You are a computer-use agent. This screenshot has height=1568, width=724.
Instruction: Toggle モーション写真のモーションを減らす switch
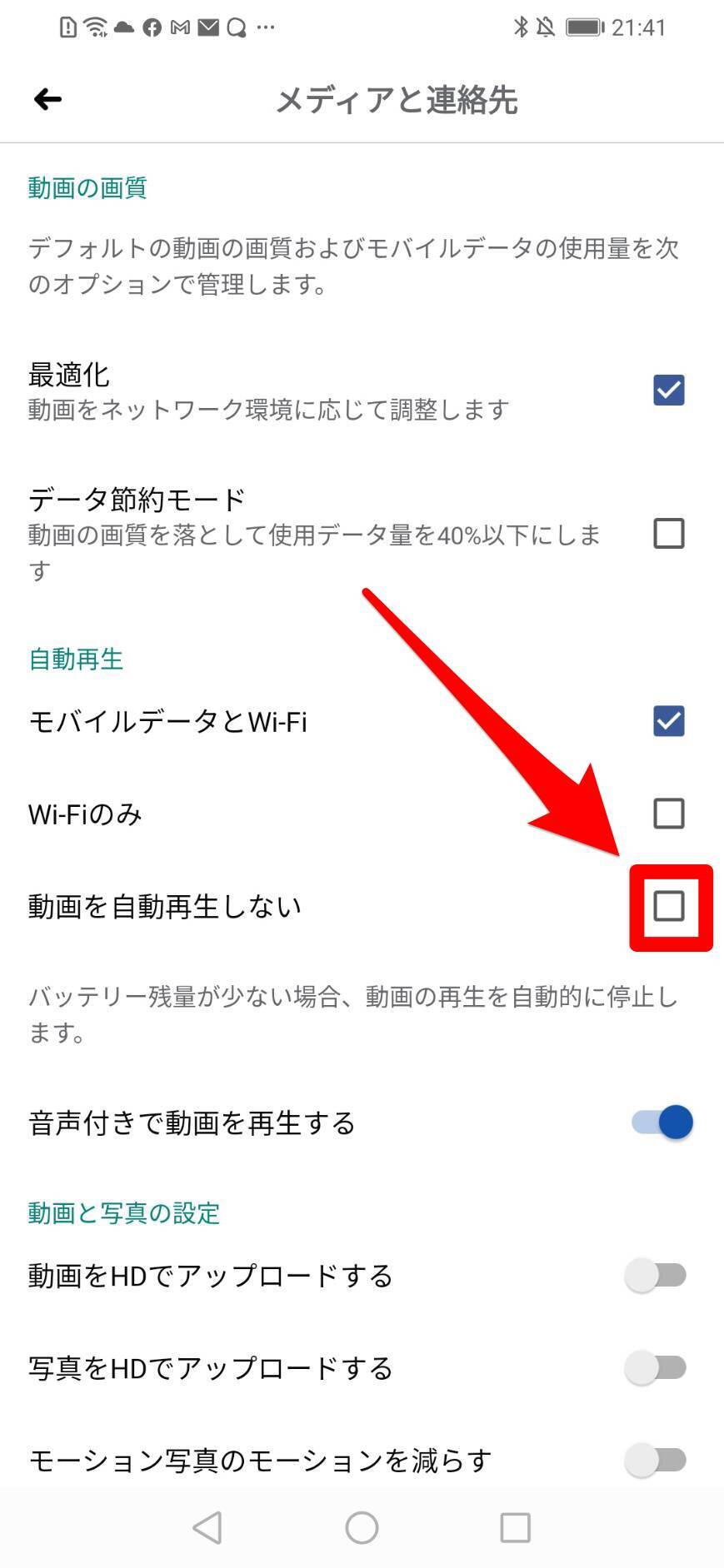click(657, 1460)
